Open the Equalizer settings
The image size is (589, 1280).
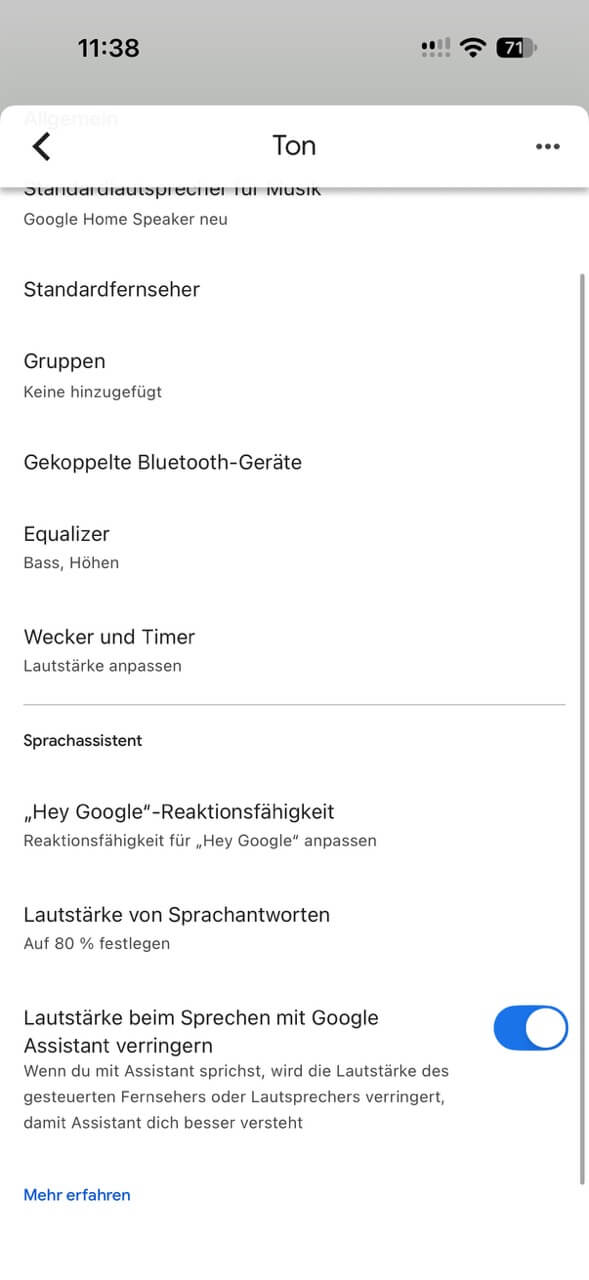point(294,547)
